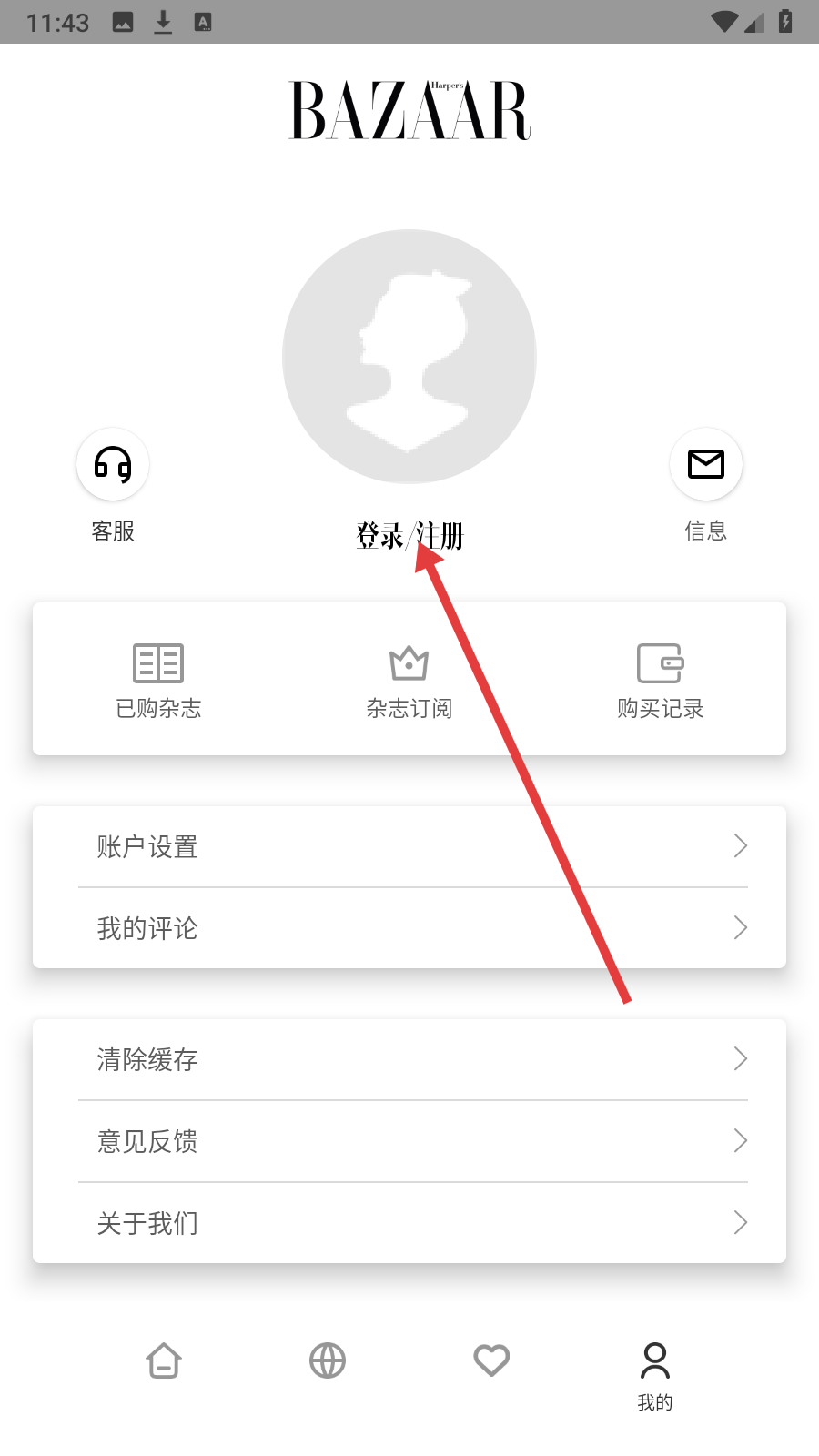Image resolution: width=819 pixels, height=1456 pixels.
Task: Switch to the home tab
Action: pos(164,1361)
